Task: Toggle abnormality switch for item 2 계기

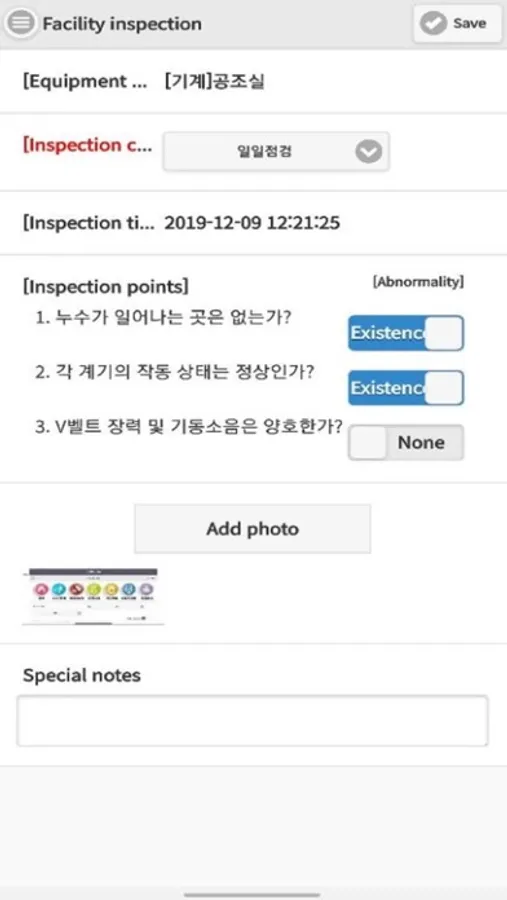Action: tap(406, 388)
